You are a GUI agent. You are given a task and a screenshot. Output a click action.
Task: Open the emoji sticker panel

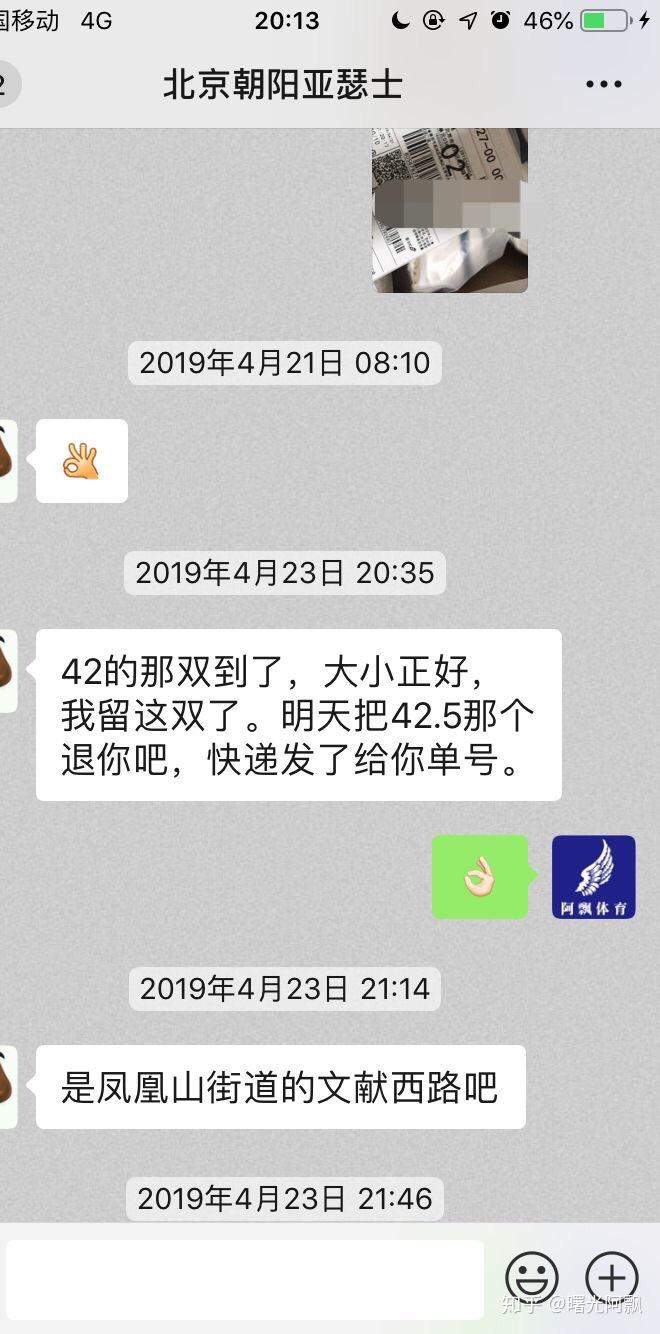[x=532, y=1278]
